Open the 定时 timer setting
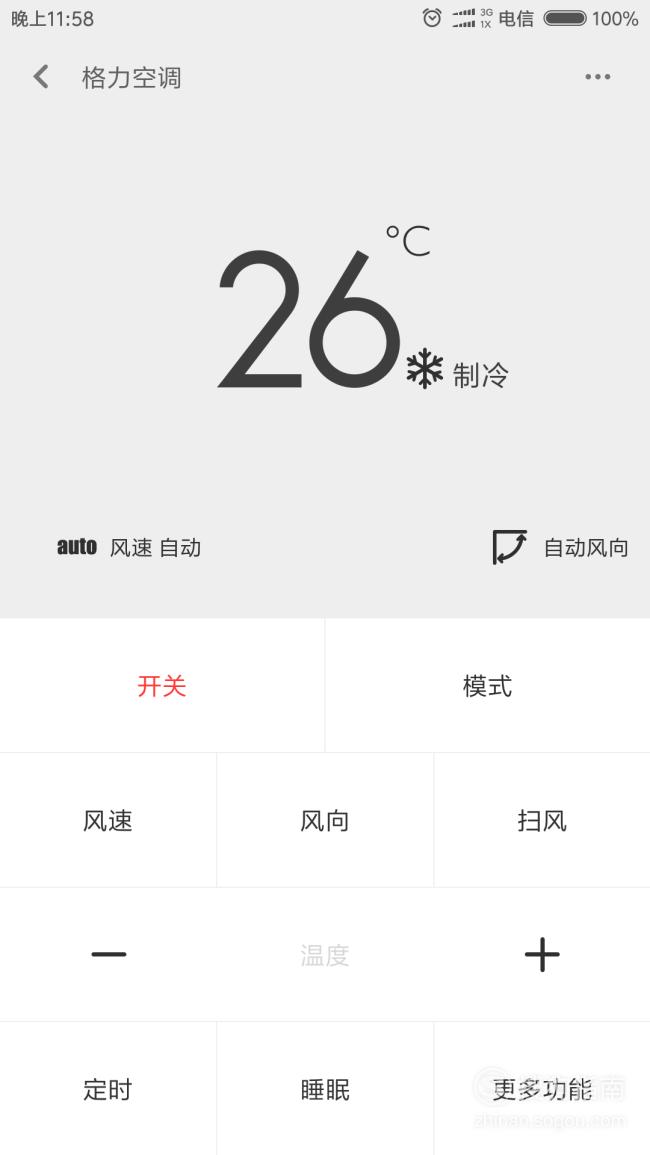 [108, 1089]
